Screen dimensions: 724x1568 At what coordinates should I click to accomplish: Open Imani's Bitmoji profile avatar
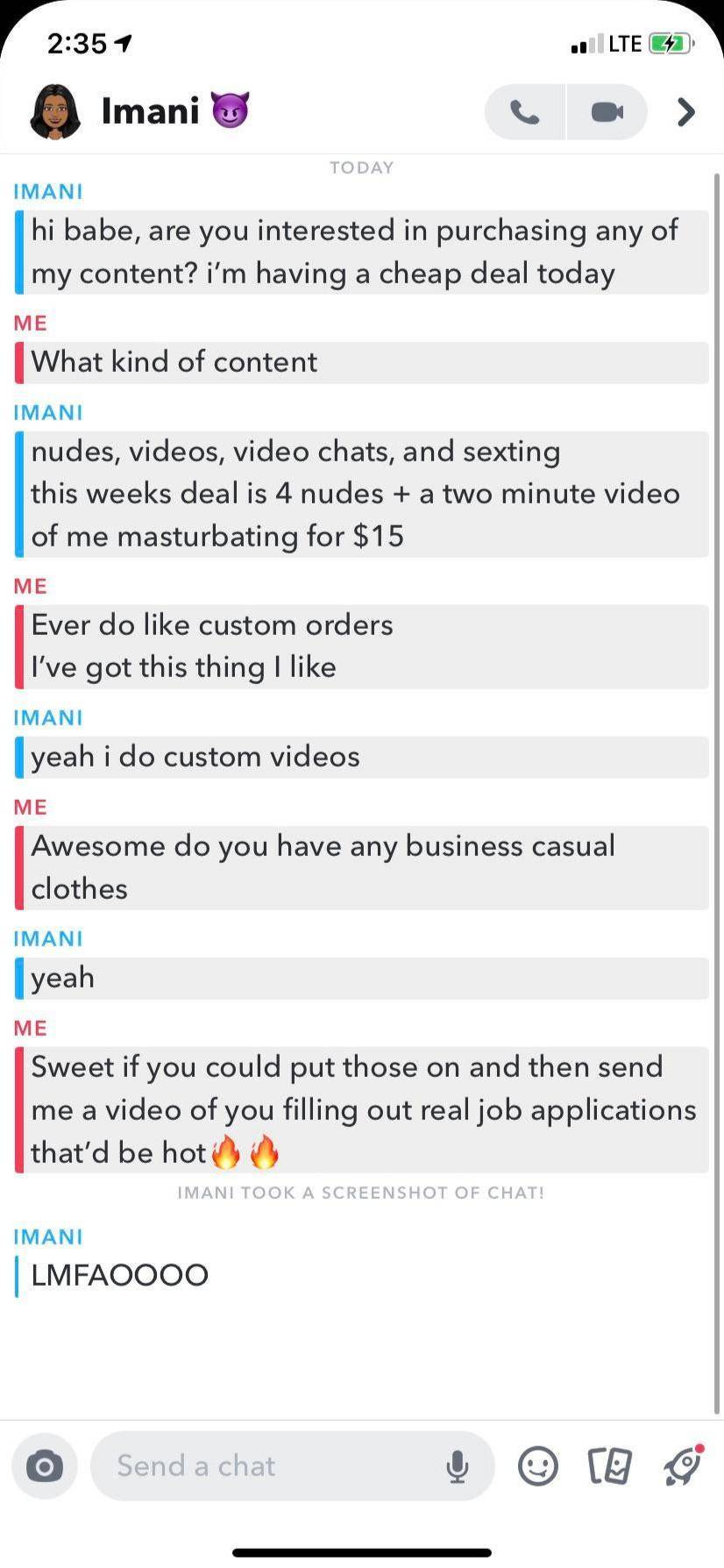[x=54, y=112]
